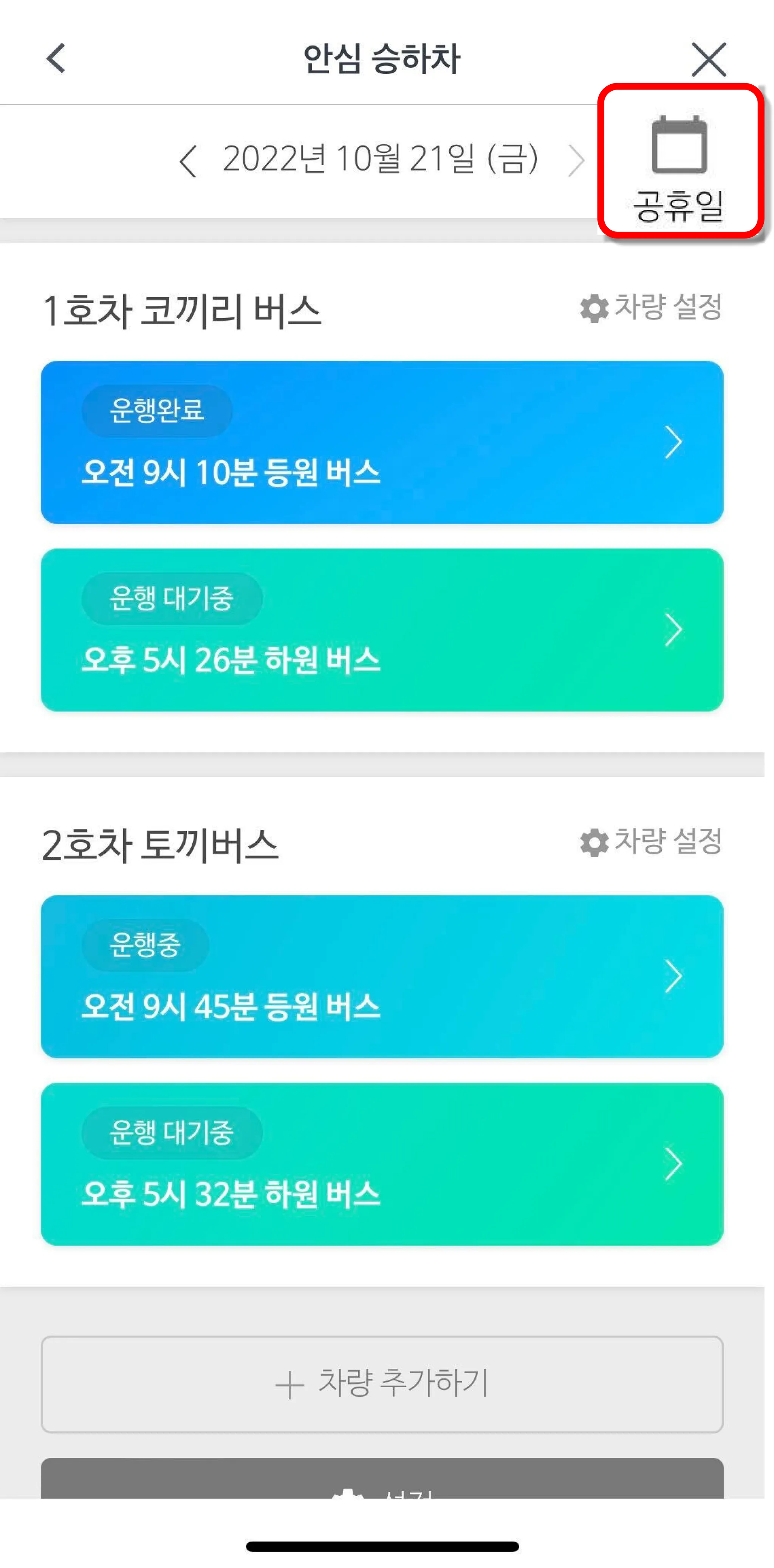Open 차량 설정 for 2호차 토끼버스

[650, 842]
